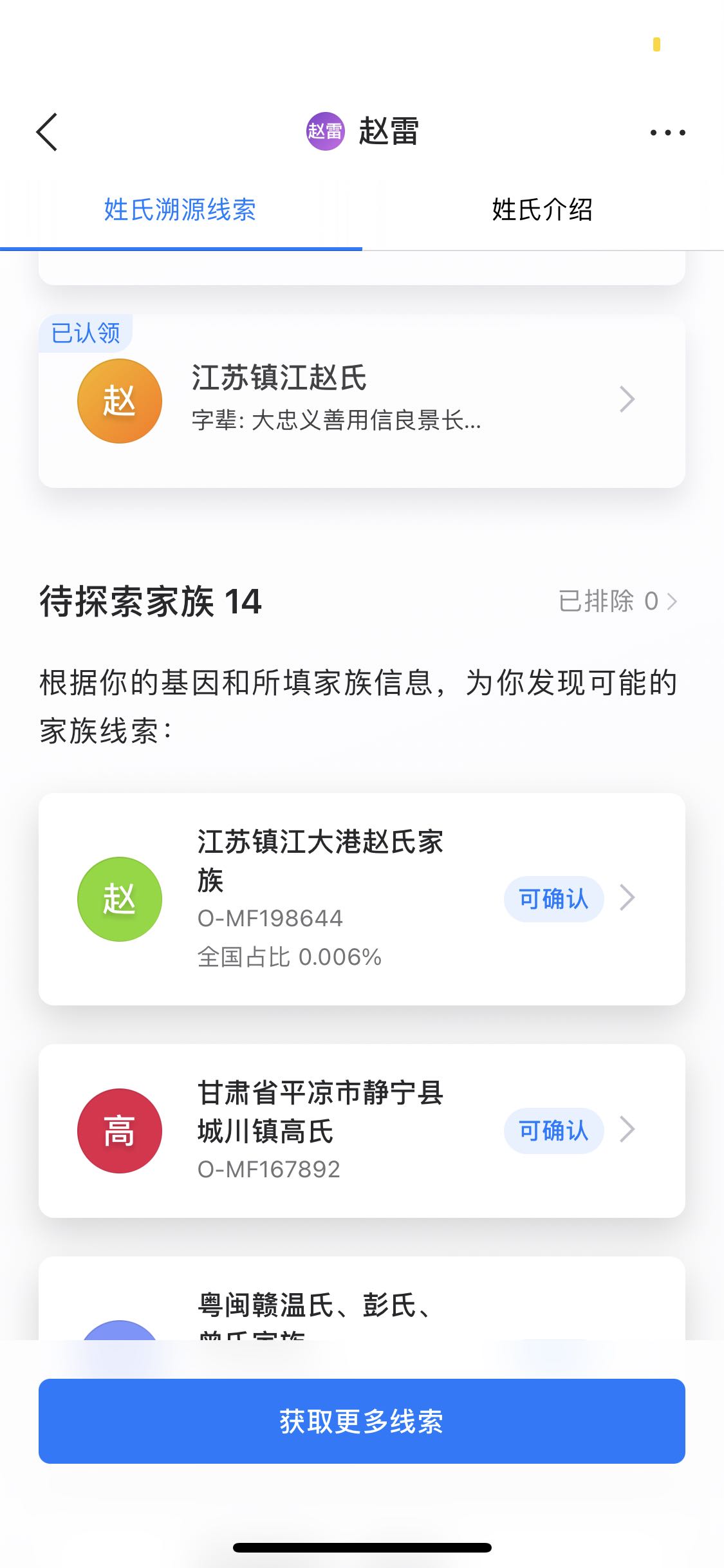Select the 姓氏溯源线索 tab
This screenshot has height=1568, width=724.
click(x=180, y=210)
